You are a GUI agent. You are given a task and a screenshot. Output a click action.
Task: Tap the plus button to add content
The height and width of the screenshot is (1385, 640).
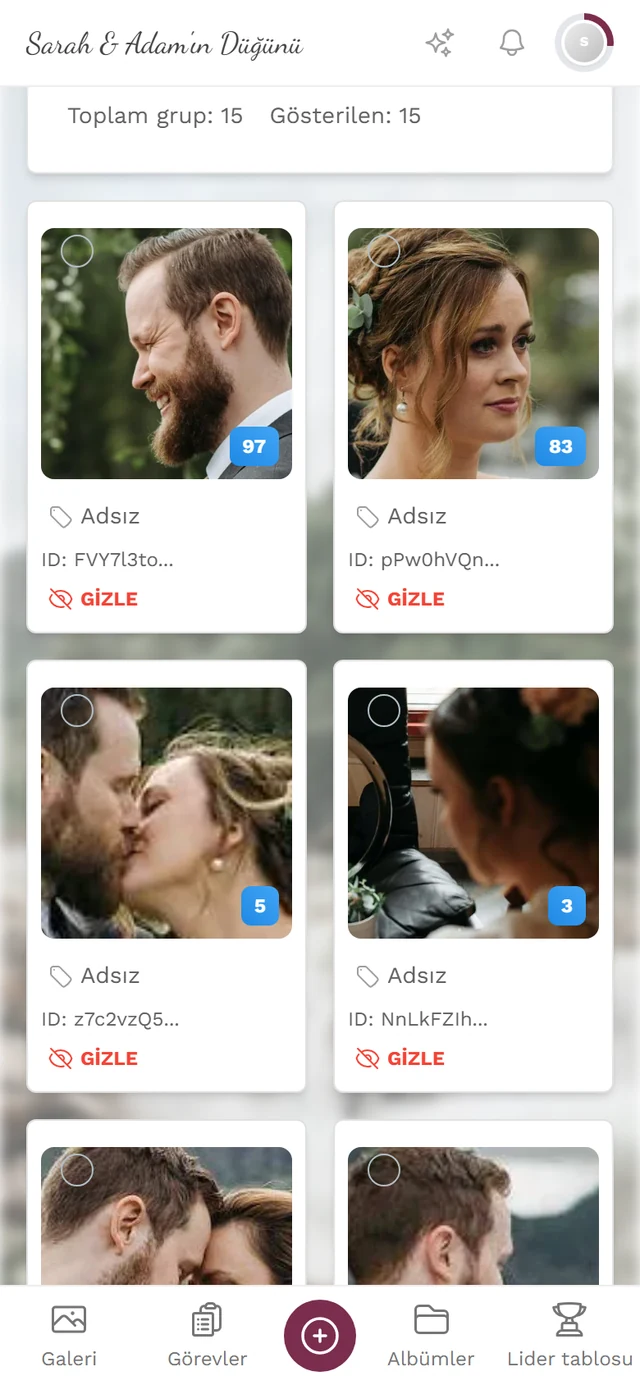(x=320, y=1335)
